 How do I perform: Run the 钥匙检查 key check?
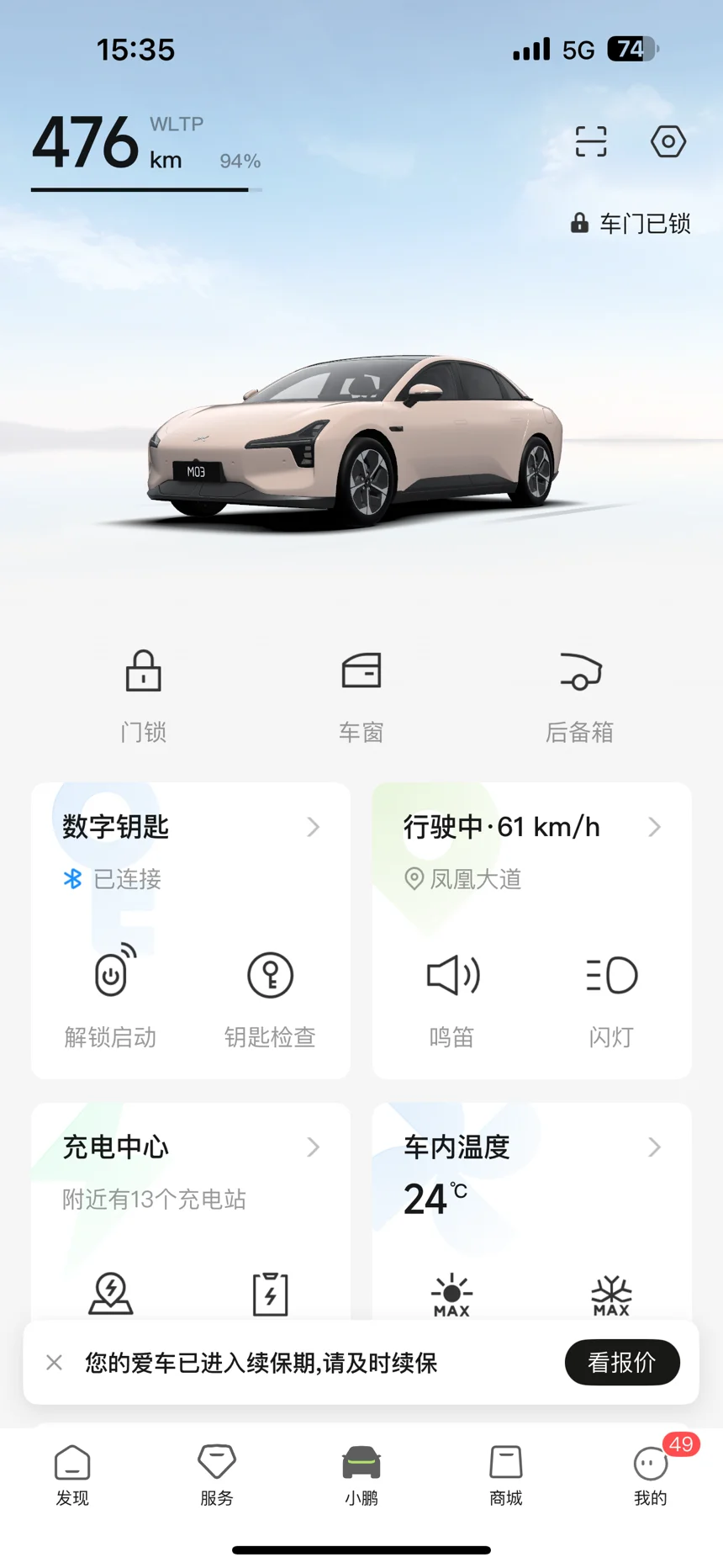click(270, 994)
